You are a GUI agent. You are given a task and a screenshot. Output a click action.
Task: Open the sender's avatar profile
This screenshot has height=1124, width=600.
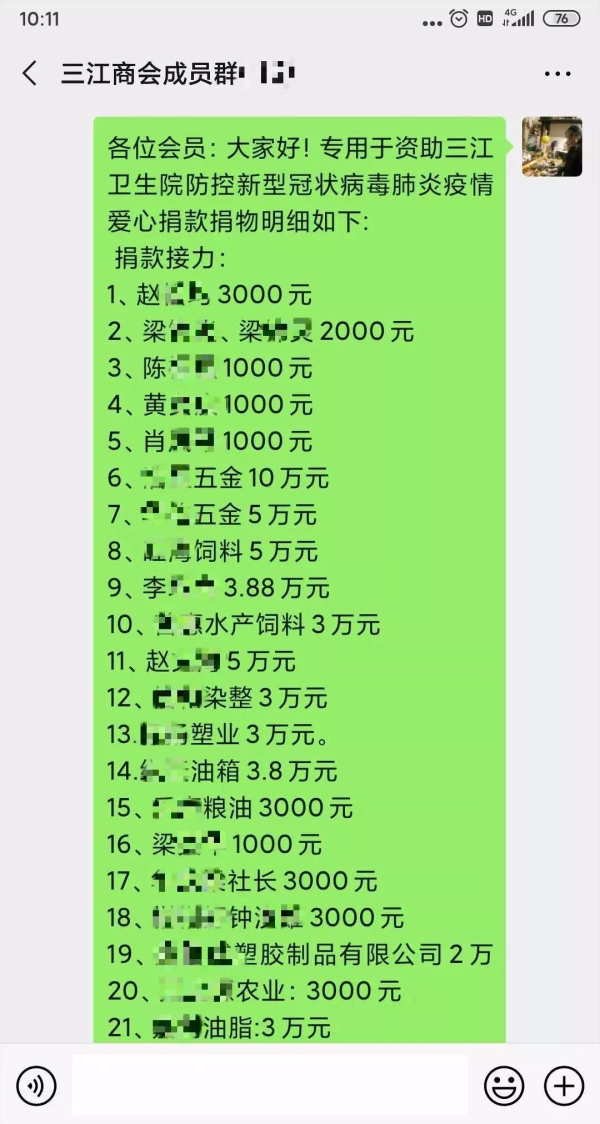(x=552, y=146)
